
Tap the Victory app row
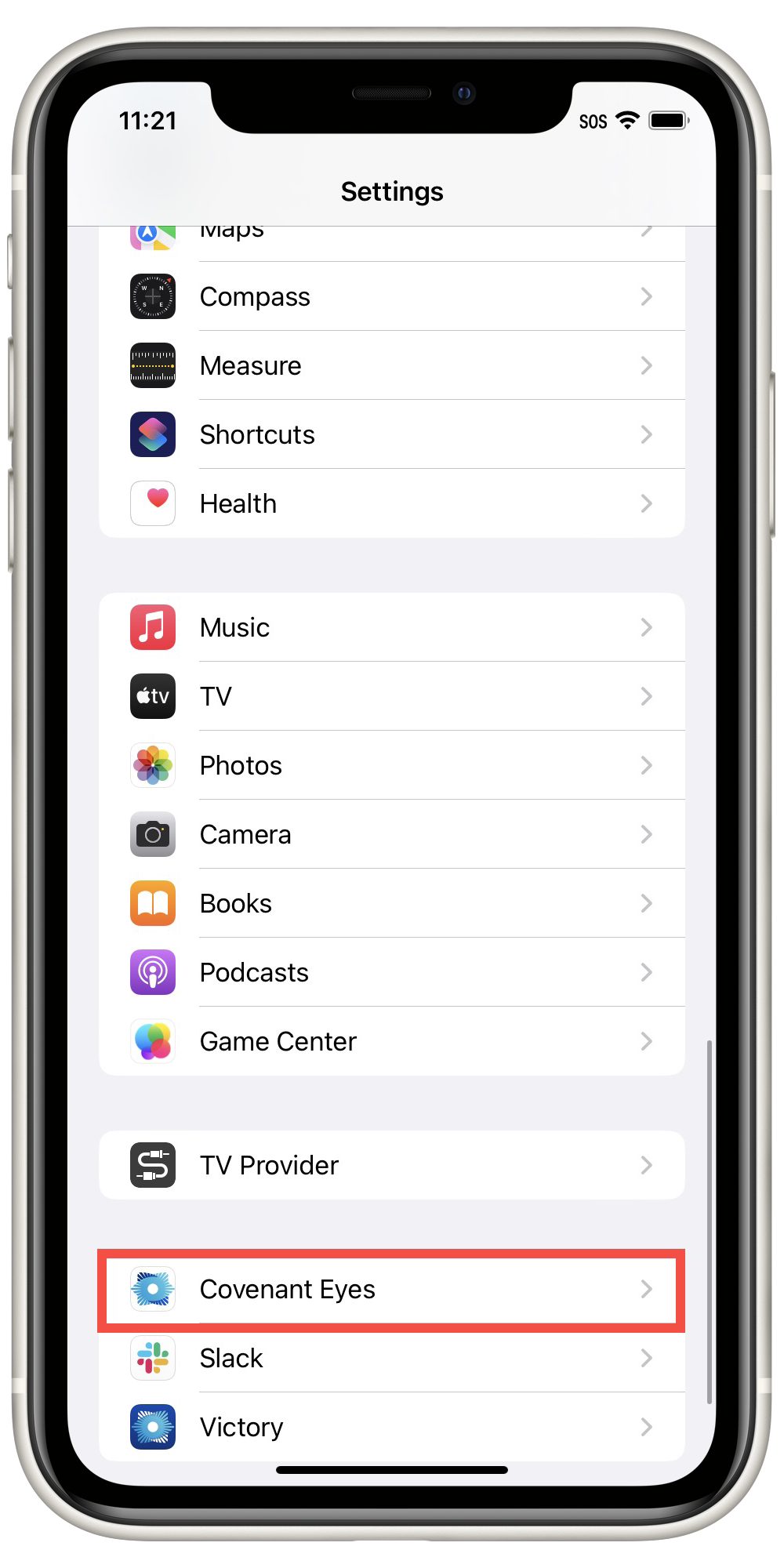(392, 1427)
